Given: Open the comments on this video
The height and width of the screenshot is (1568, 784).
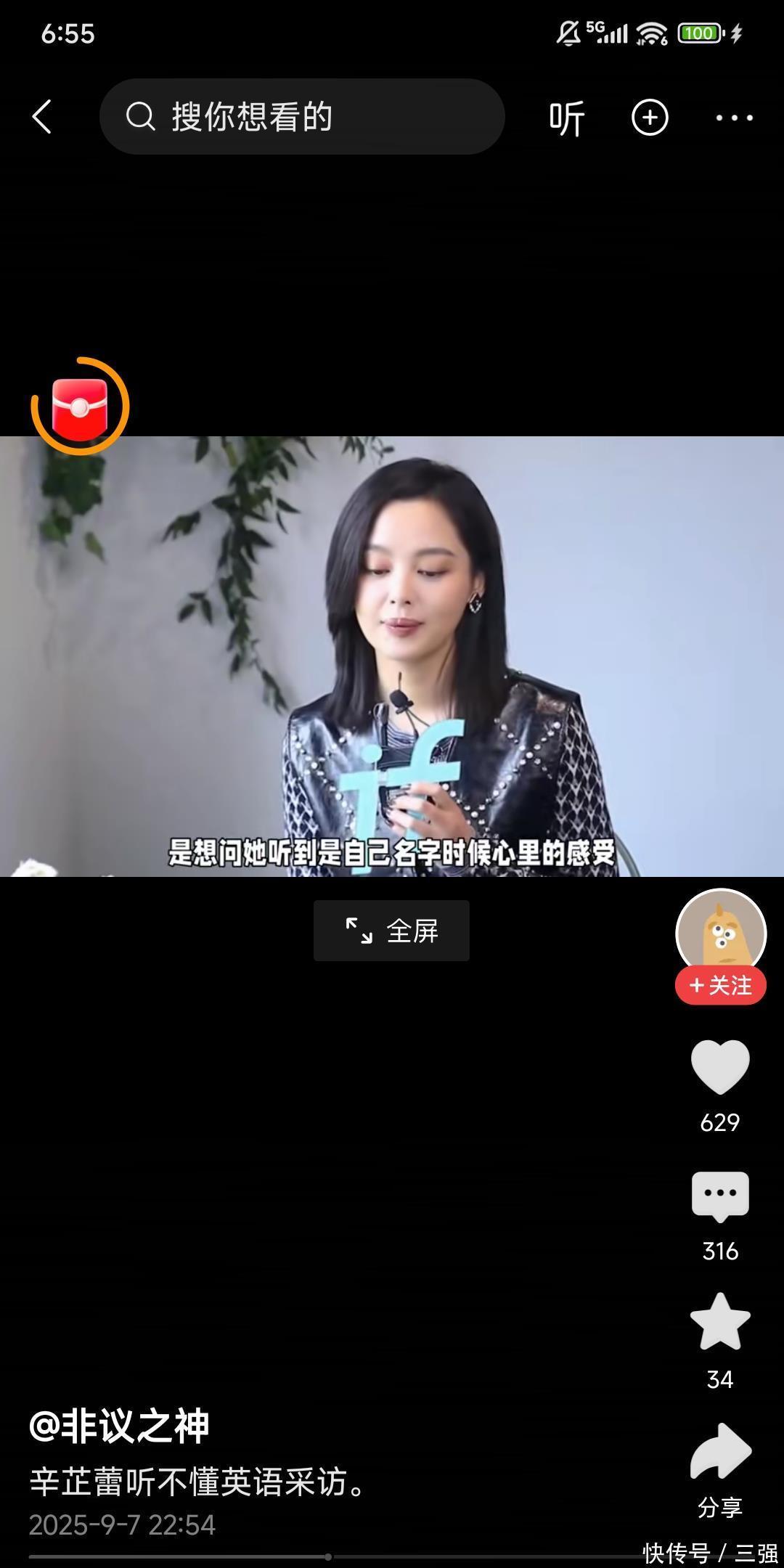Looking at the screenshot, I should [x=719, y=1196].
